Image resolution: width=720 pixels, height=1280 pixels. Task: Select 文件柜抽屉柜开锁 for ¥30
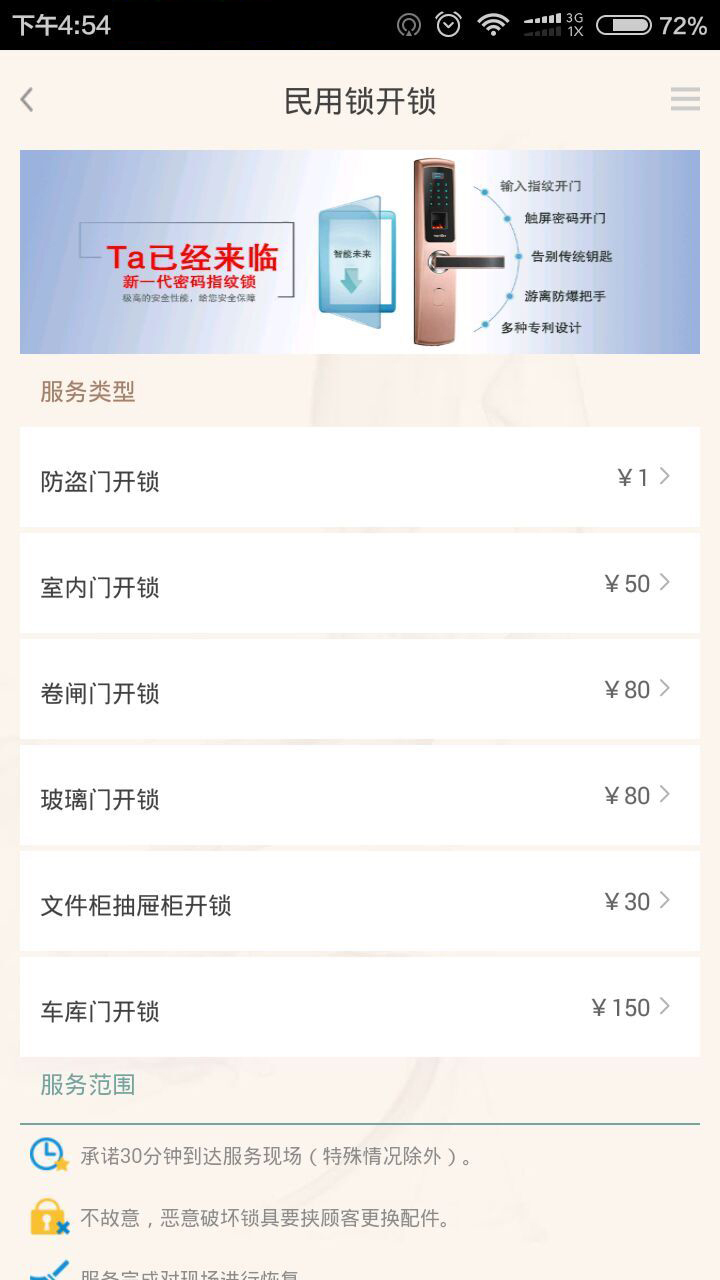tap(360, 902)
